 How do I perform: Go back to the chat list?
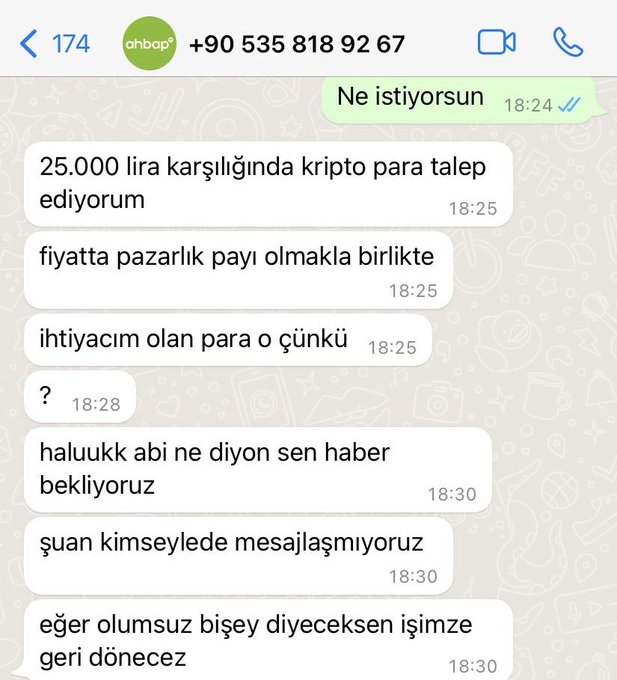click(x=52, y=44)
